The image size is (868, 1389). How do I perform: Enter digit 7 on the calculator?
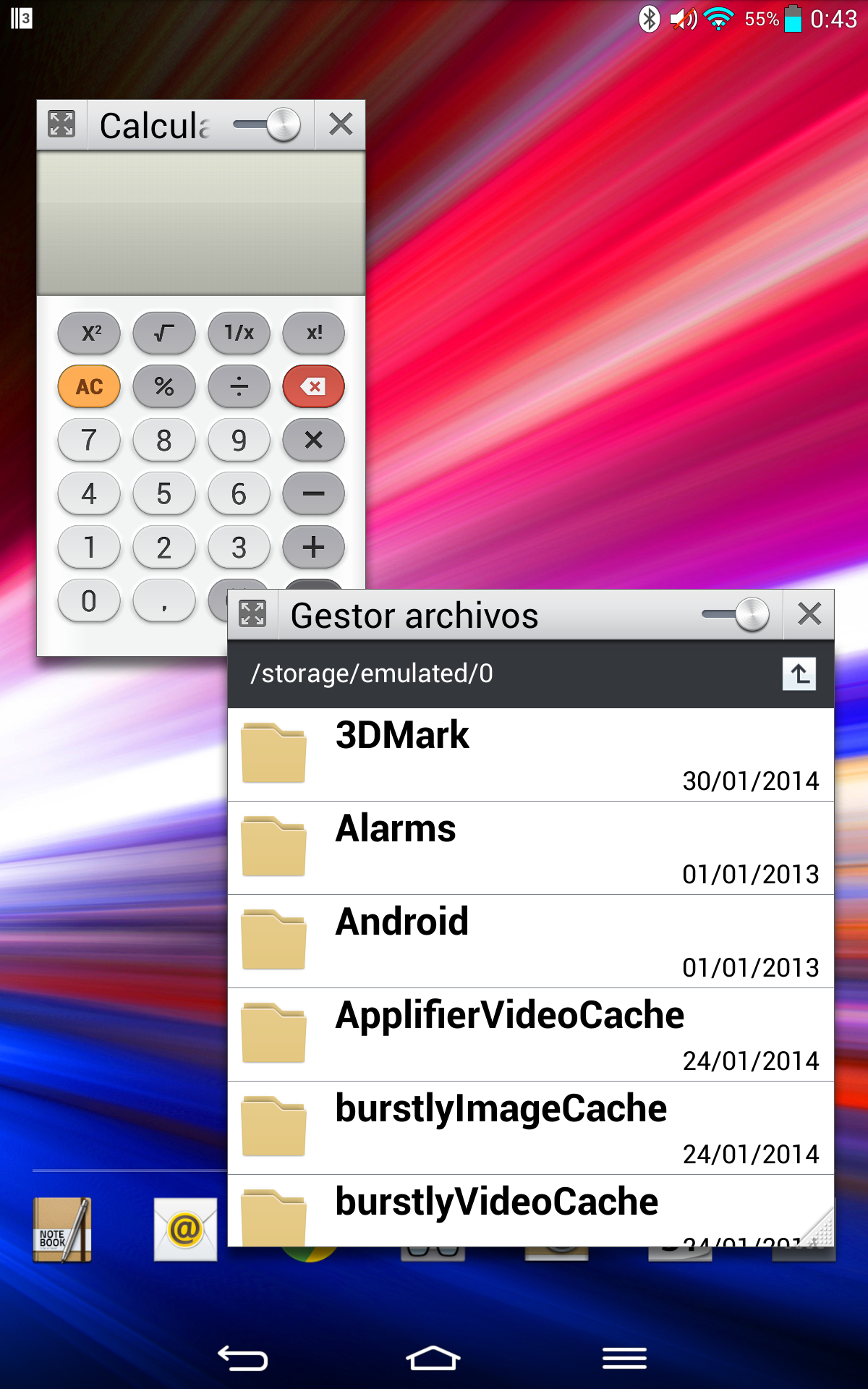tap(89, 440)
